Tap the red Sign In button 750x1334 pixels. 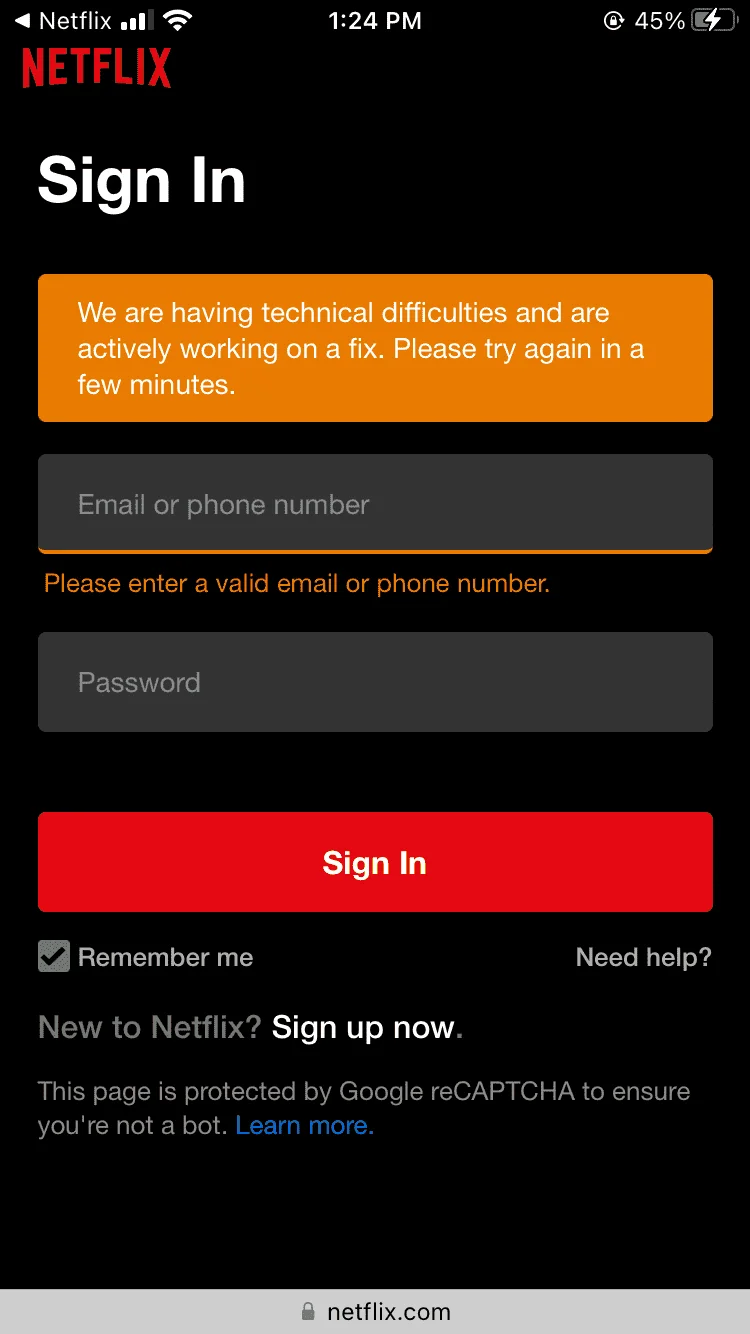(375, 862)
